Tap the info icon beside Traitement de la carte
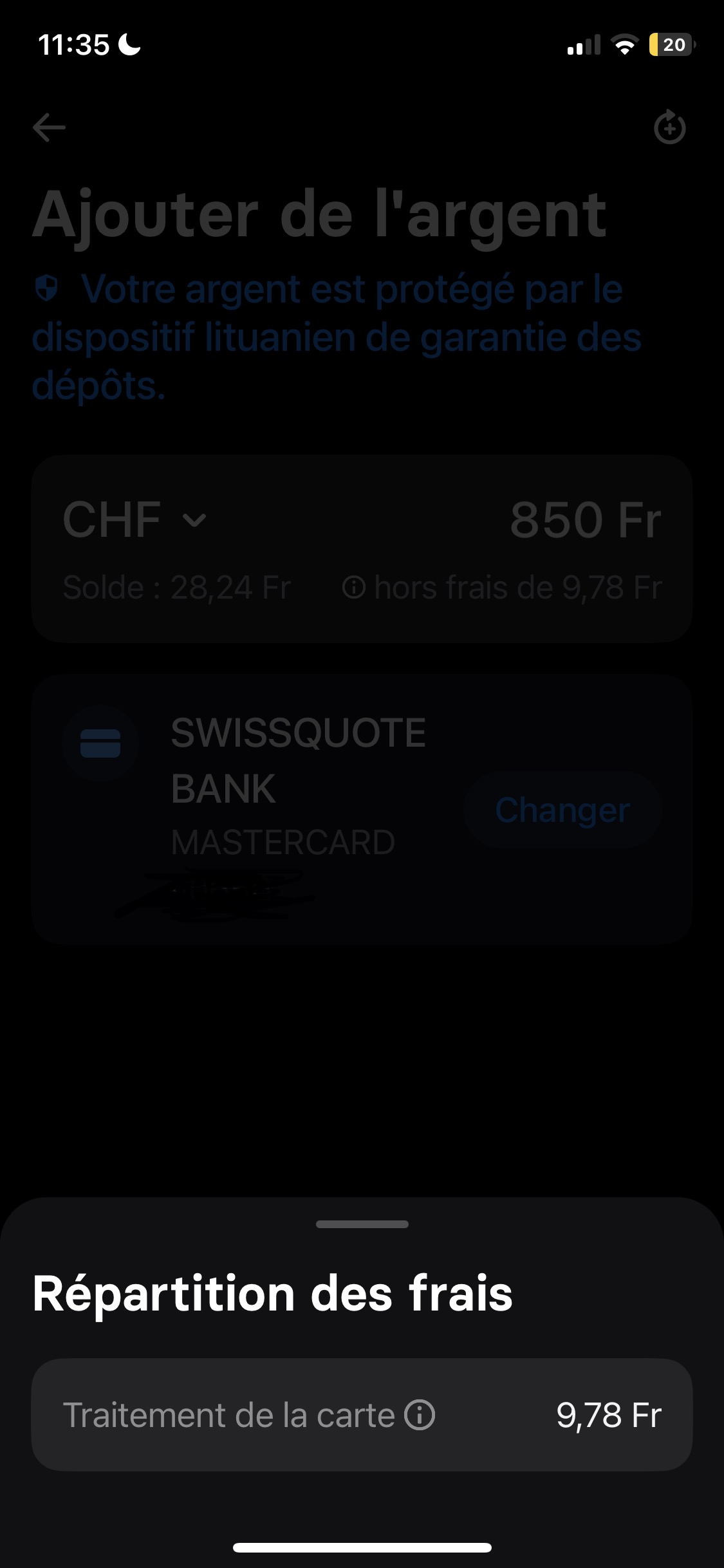Image resolution: width=724 pixels, height=1568 pixels. click(x=420, y=1415)
